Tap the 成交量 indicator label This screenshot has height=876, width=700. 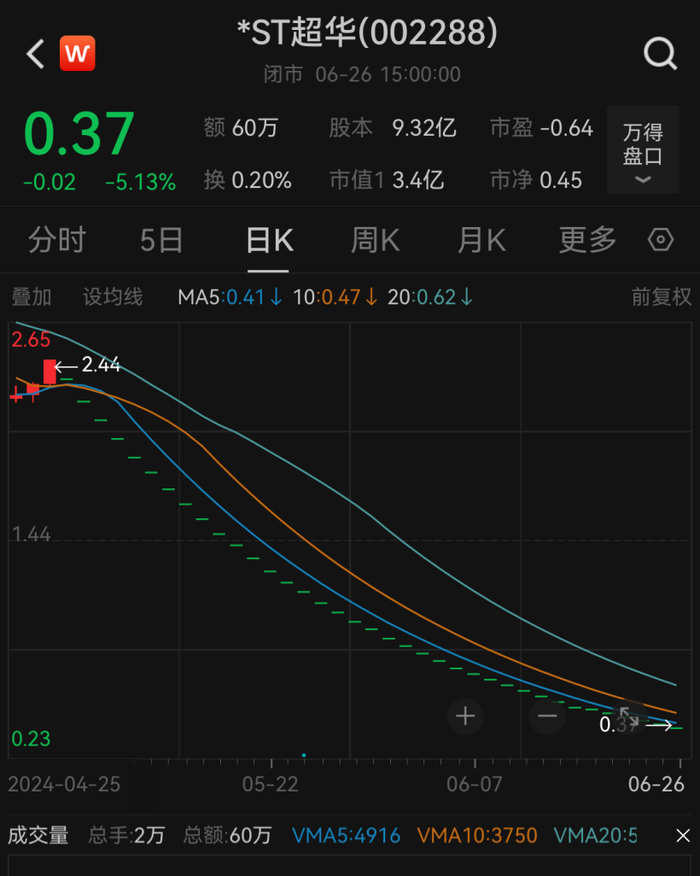38,835
